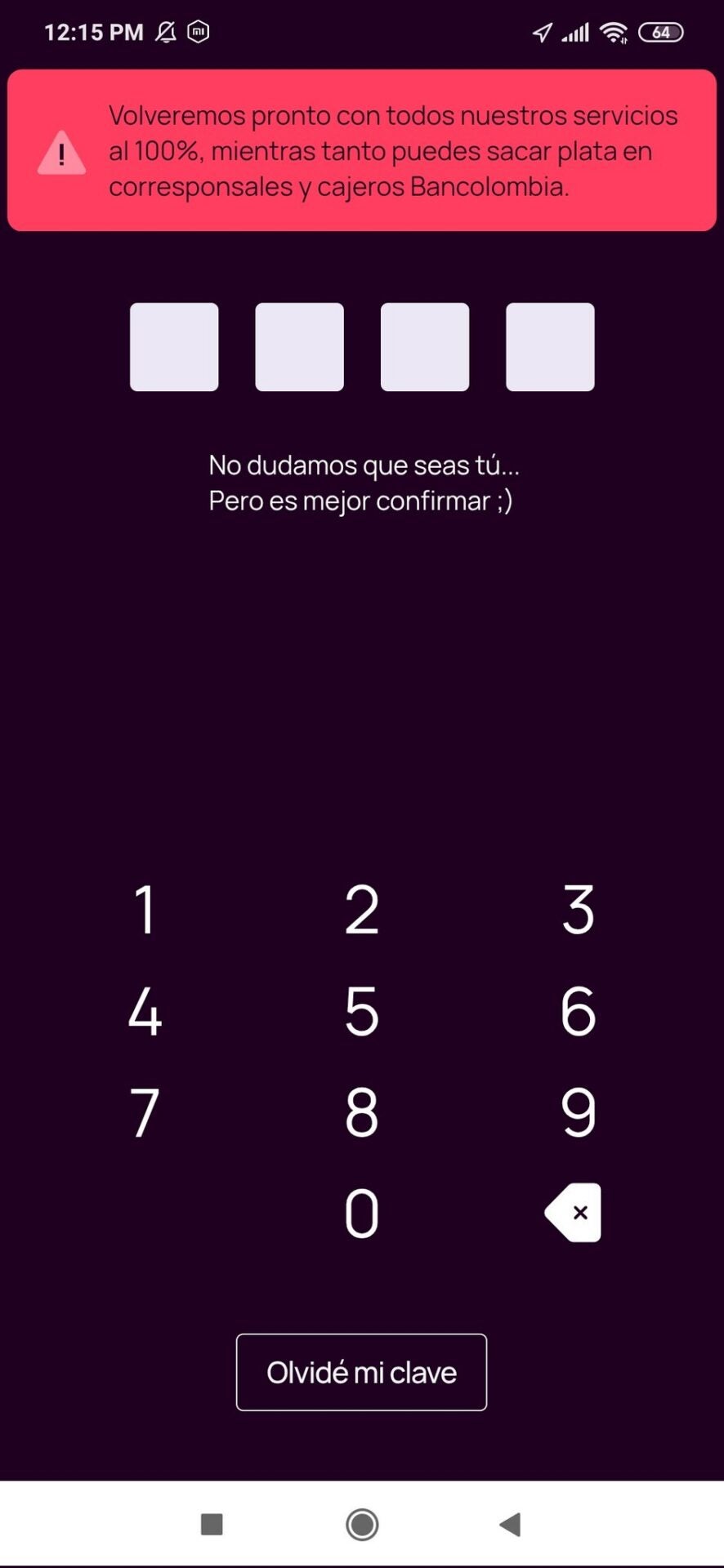Tap keypad number 8
Image resolution: width=724 pixels, height=1568 pixels.
pos(361,1112)
